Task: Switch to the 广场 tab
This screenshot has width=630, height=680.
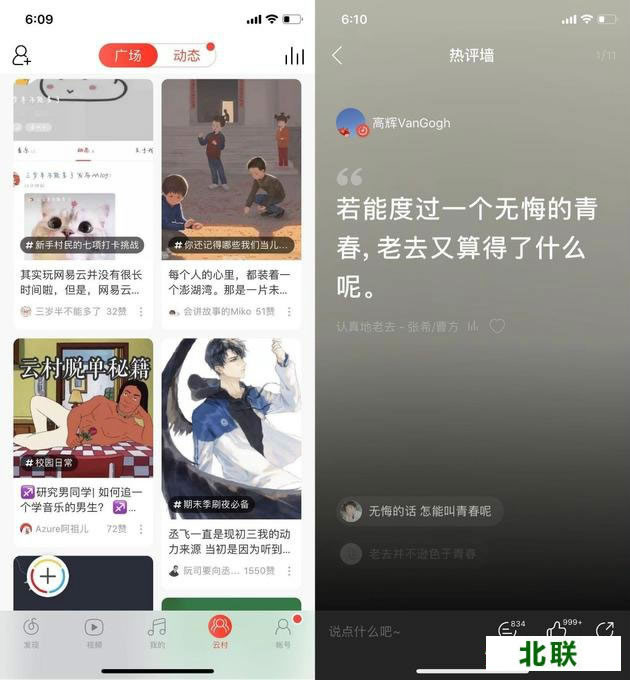Action: click(129, 56)
